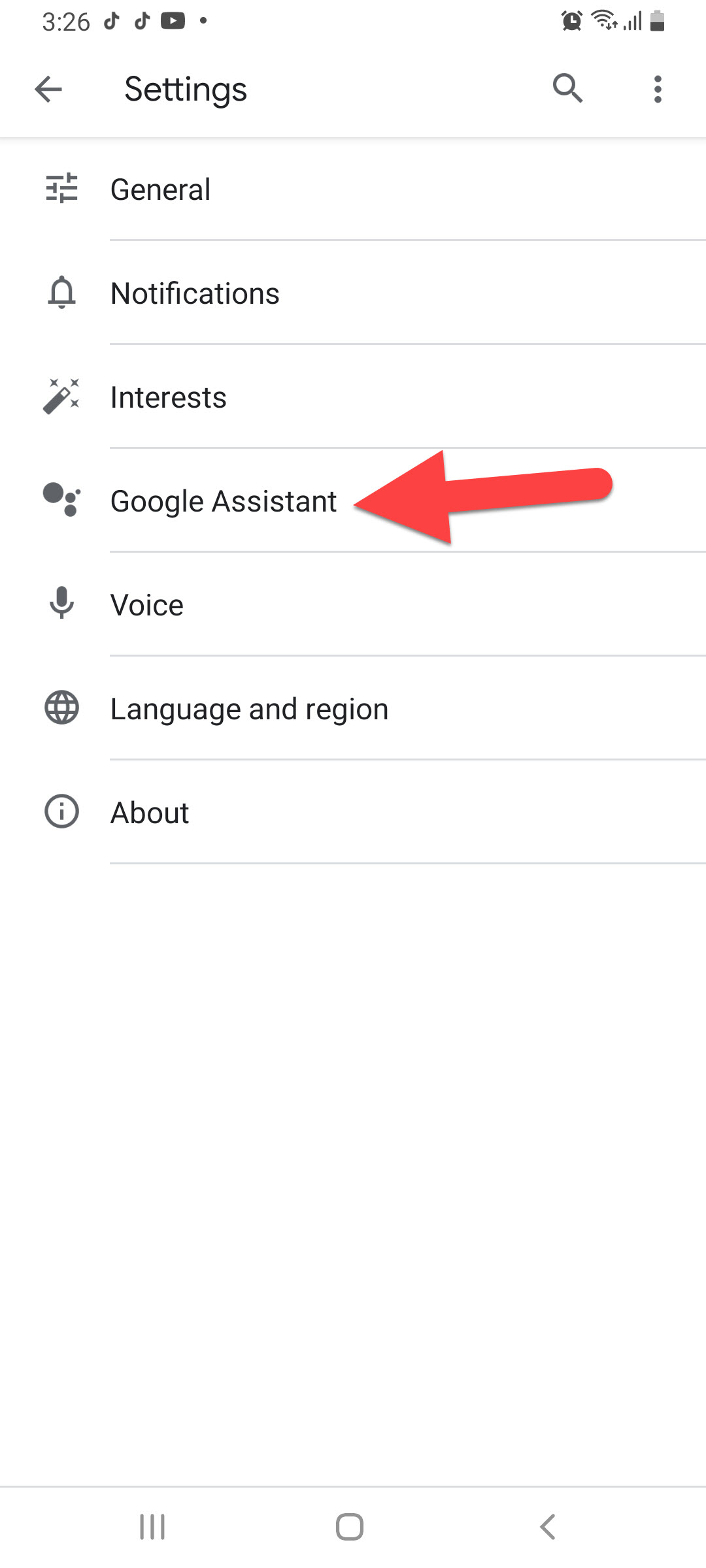This screenshot has height=1568, width=706.
Task: Tap the system home button
Action: tap(350, 1527)
